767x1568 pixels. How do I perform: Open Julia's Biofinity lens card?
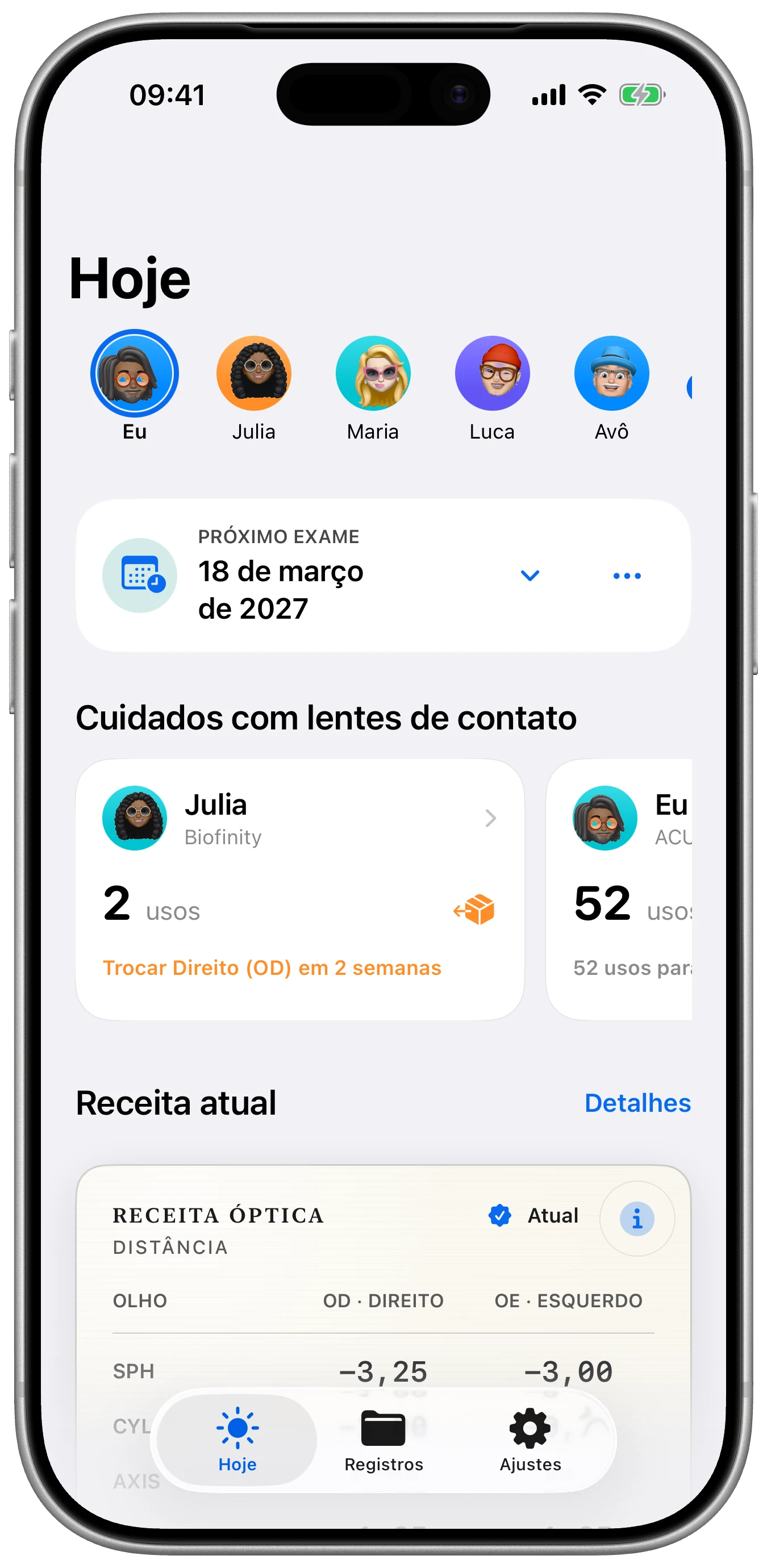(300, 889)
